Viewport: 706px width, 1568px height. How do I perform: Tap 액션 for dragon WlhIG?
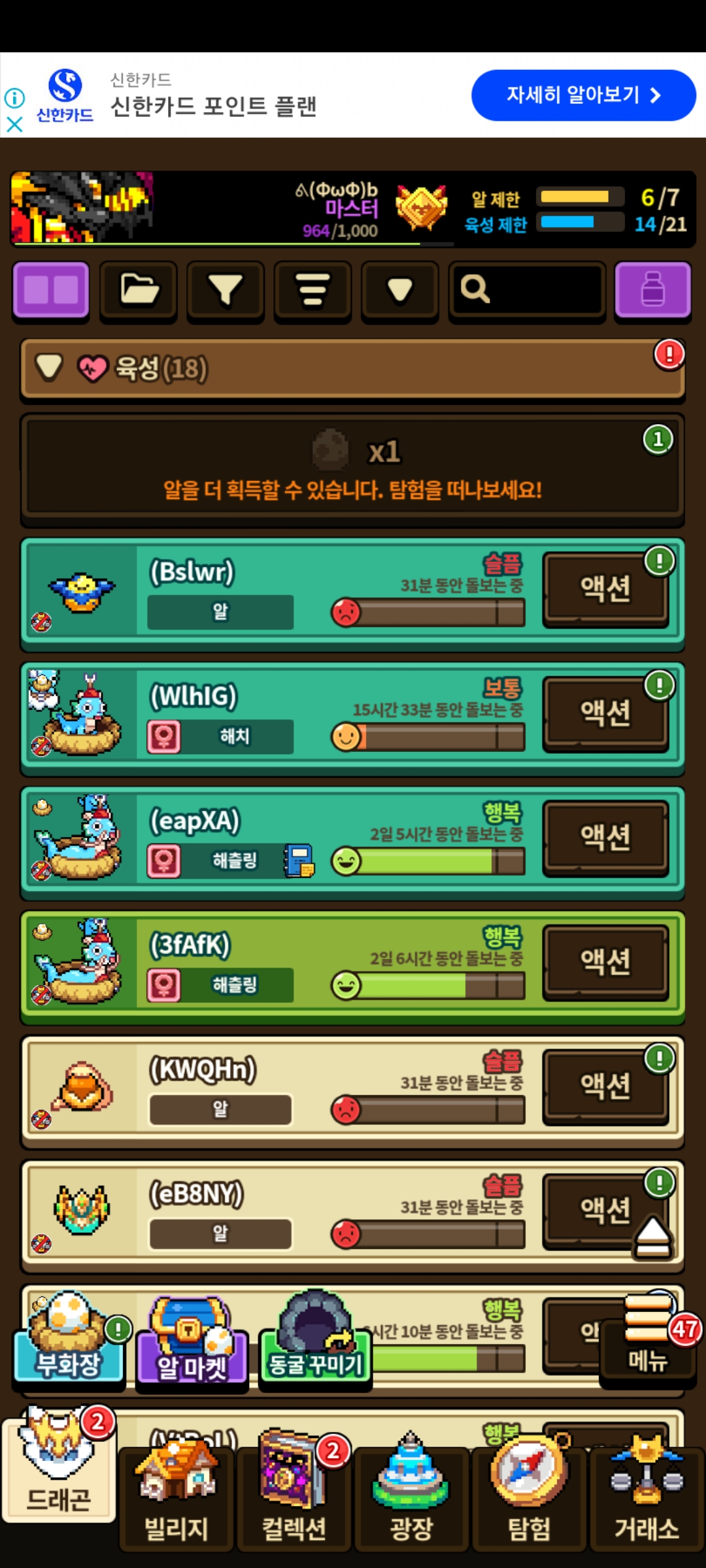[x=605, y=713]
